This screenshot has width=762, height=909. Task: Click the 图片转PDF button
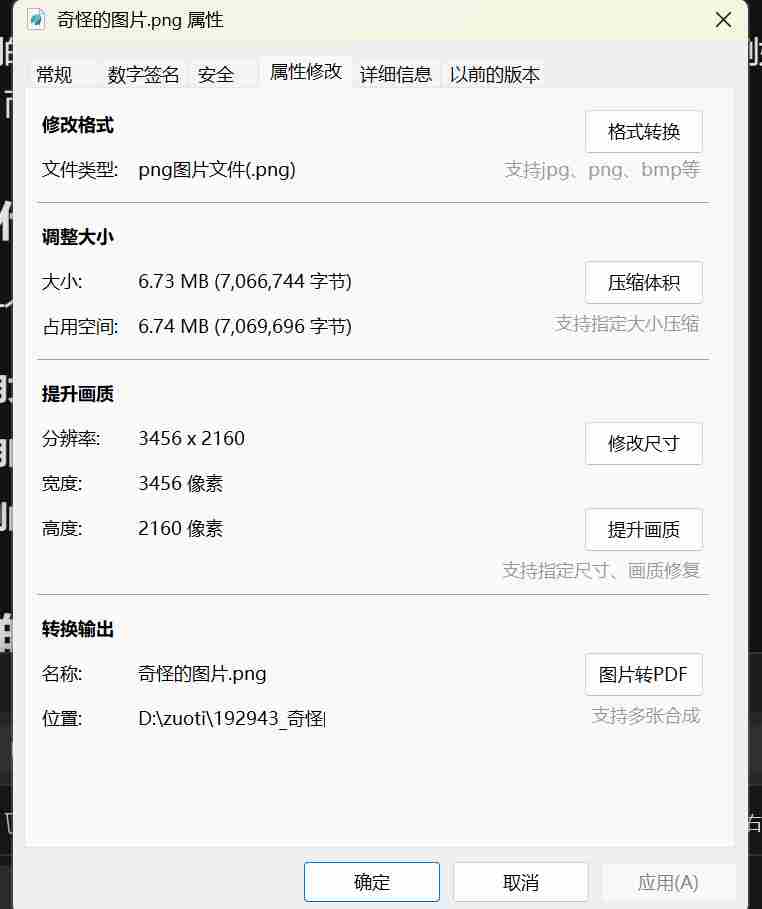pyautogui.click(x=643, y=675)
